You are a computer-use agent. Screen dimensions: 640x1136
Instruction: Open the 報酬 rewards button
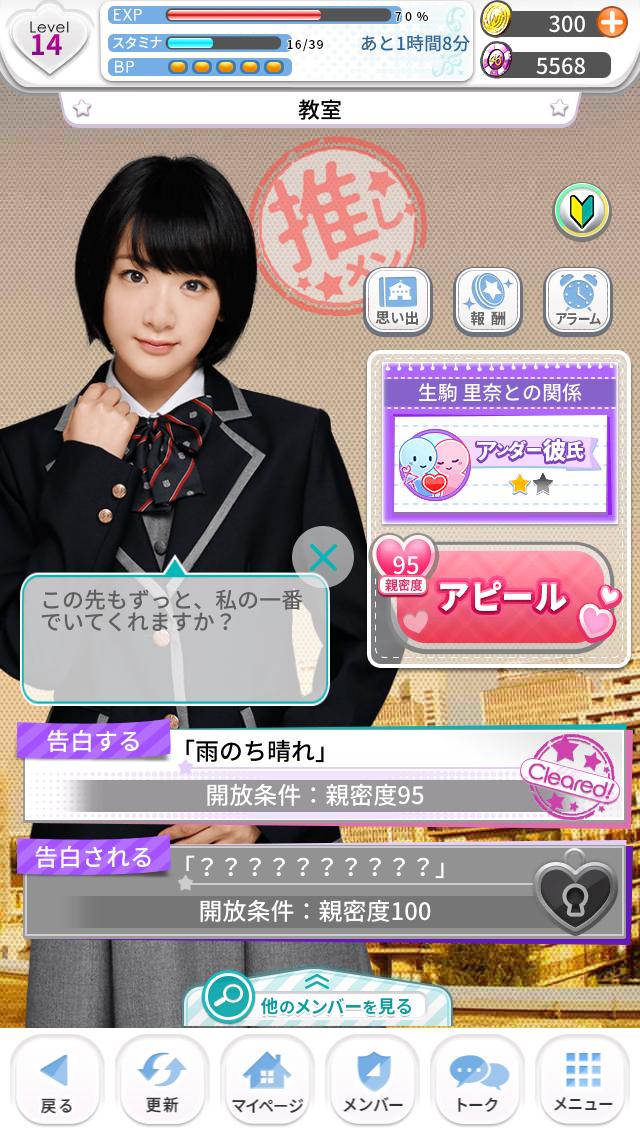tap(488, 301)
